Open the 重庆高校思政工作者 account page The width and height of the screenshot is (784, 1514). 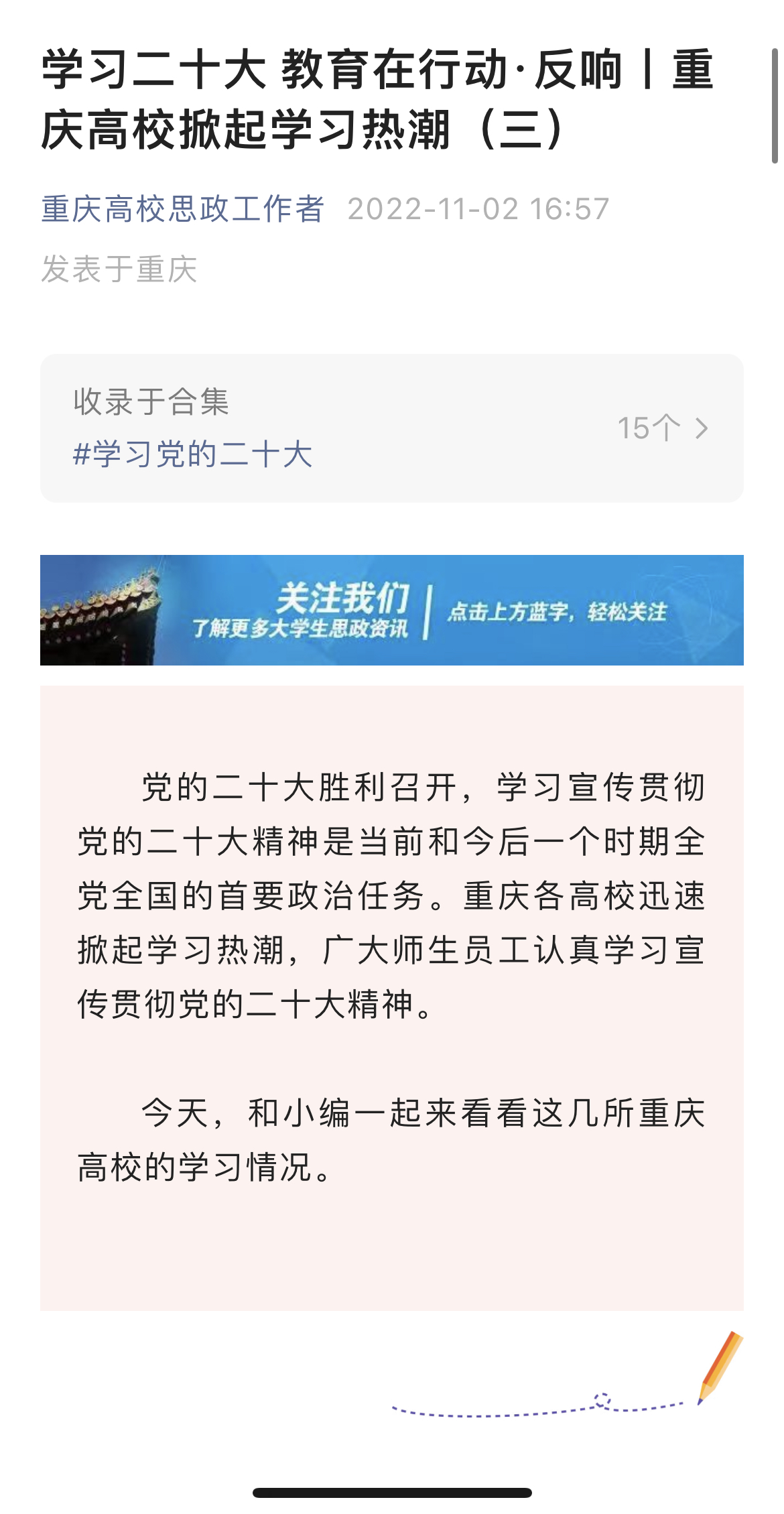tap(182, 209)
